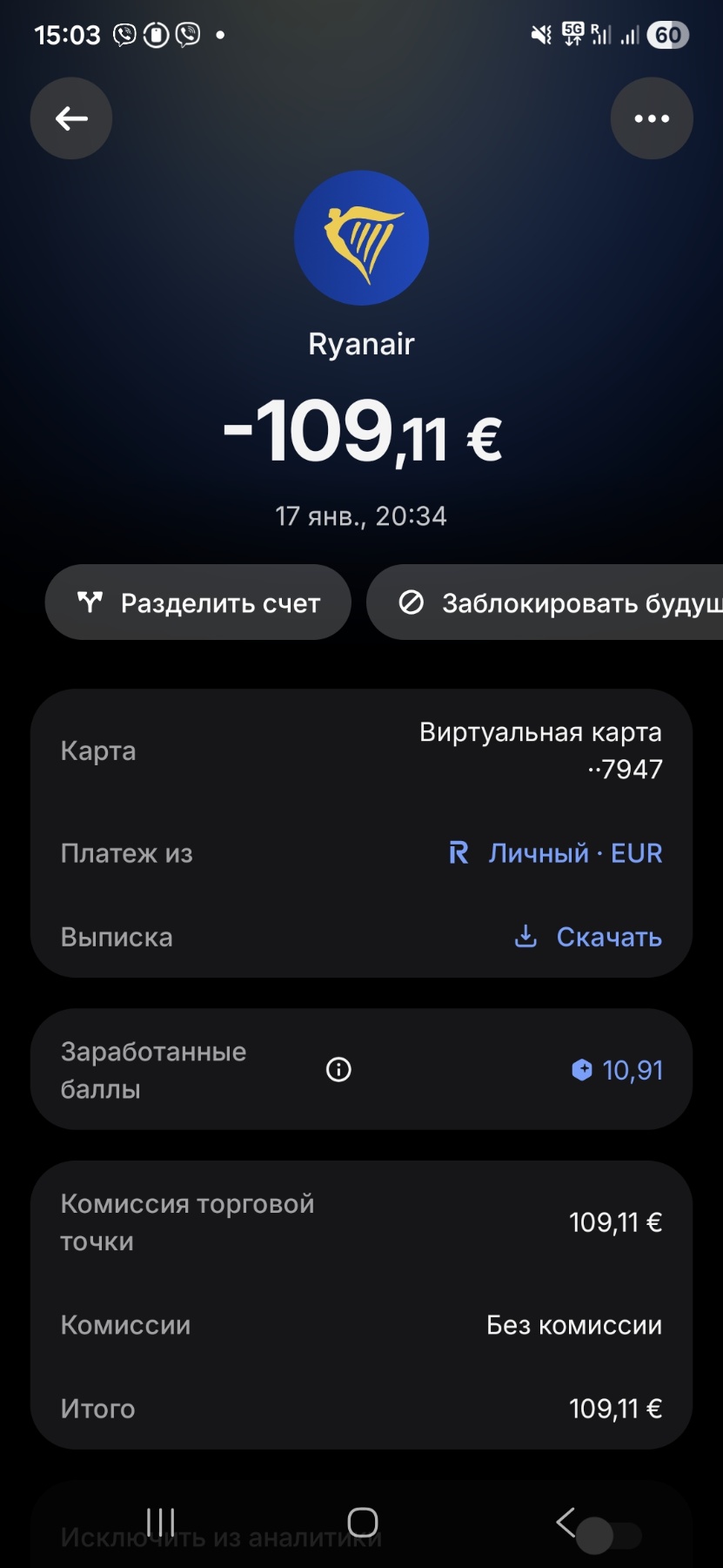The width and height of the screenshot is (723, 1568).
Task: Go back using the top-left arrow
Action: tap(71, 118)
